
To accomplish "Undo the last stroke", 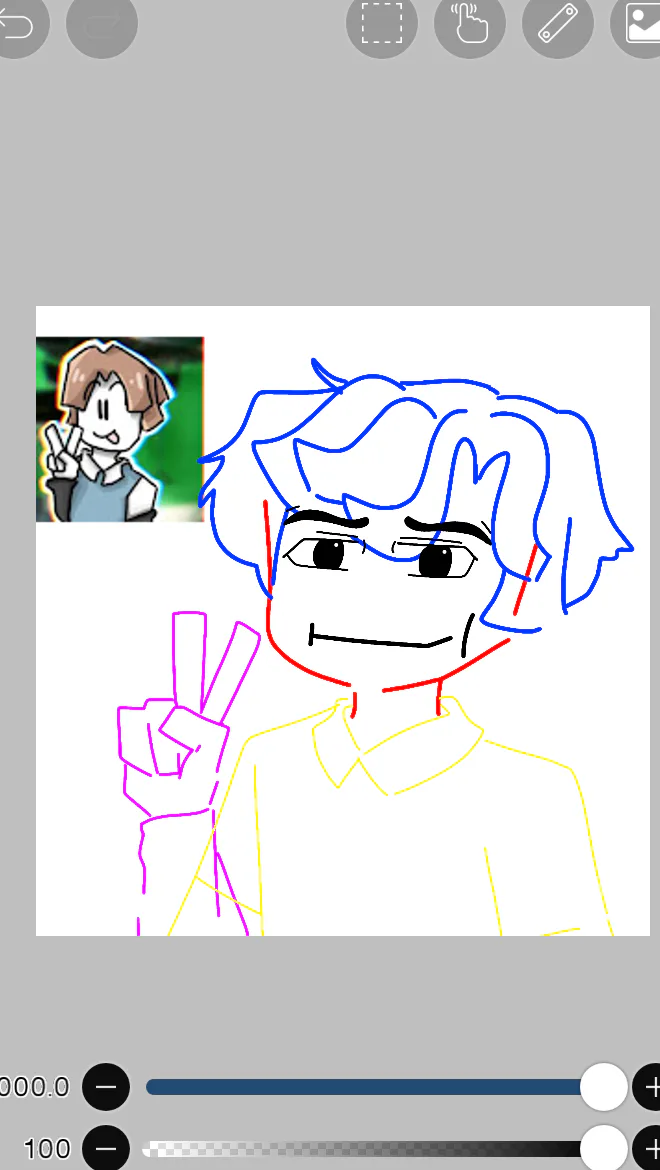I will (x=16, y=24).
